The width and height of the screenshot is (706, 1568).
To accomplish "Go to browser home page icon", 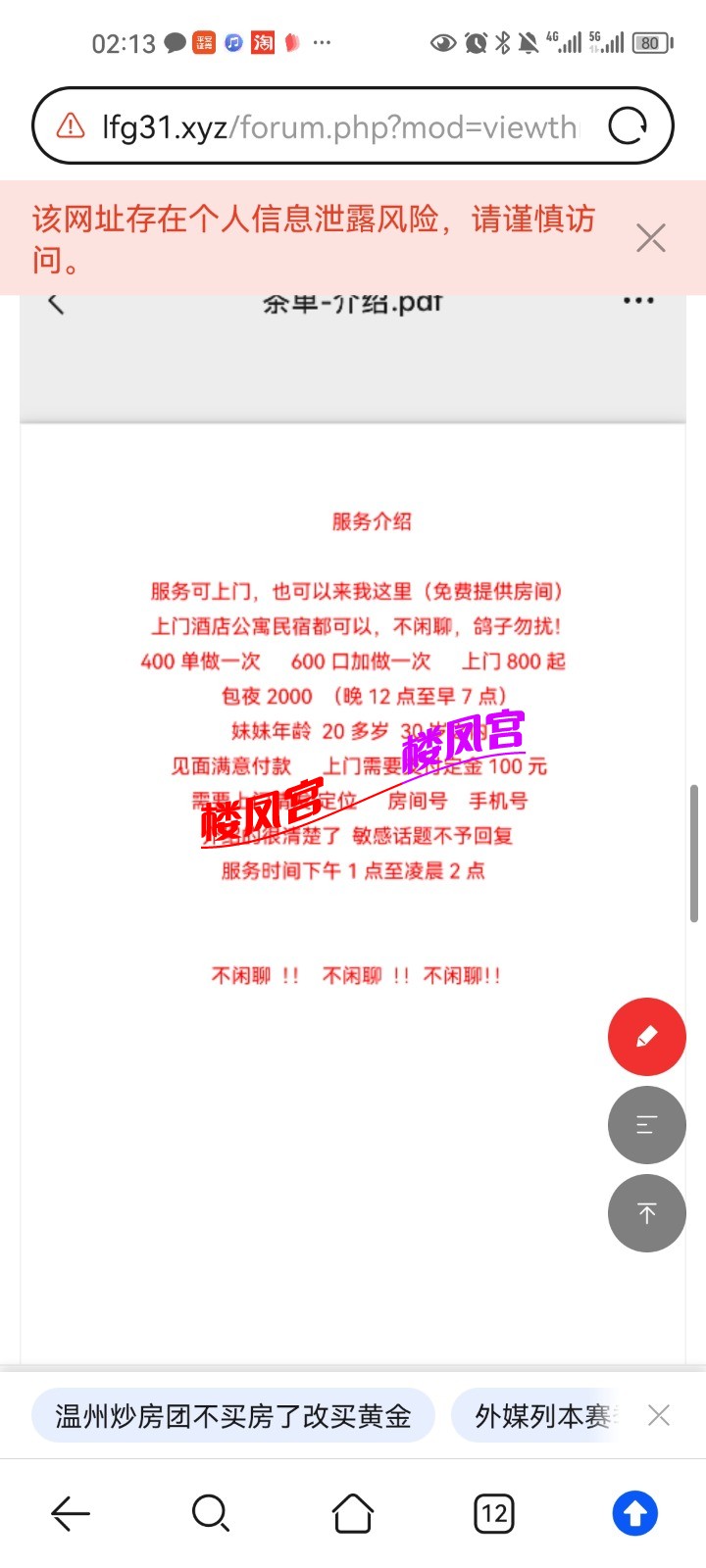I will [x=352, y=1513].
